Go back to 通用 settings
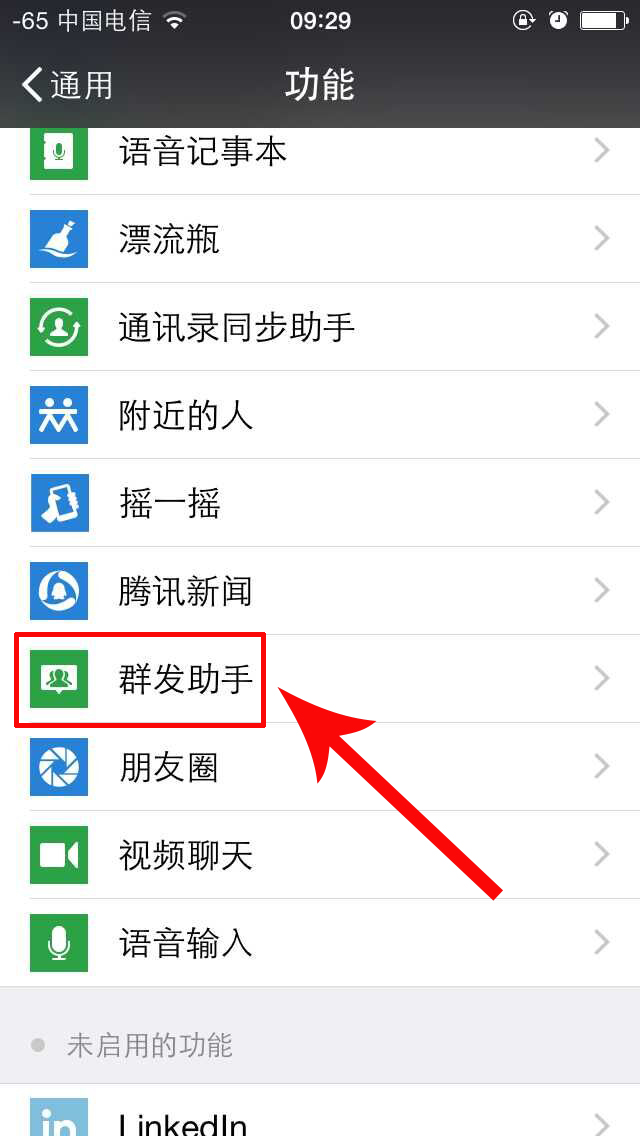Image resolution: width=640 pixels, height=1136 pixels. (x=68, y=85)
